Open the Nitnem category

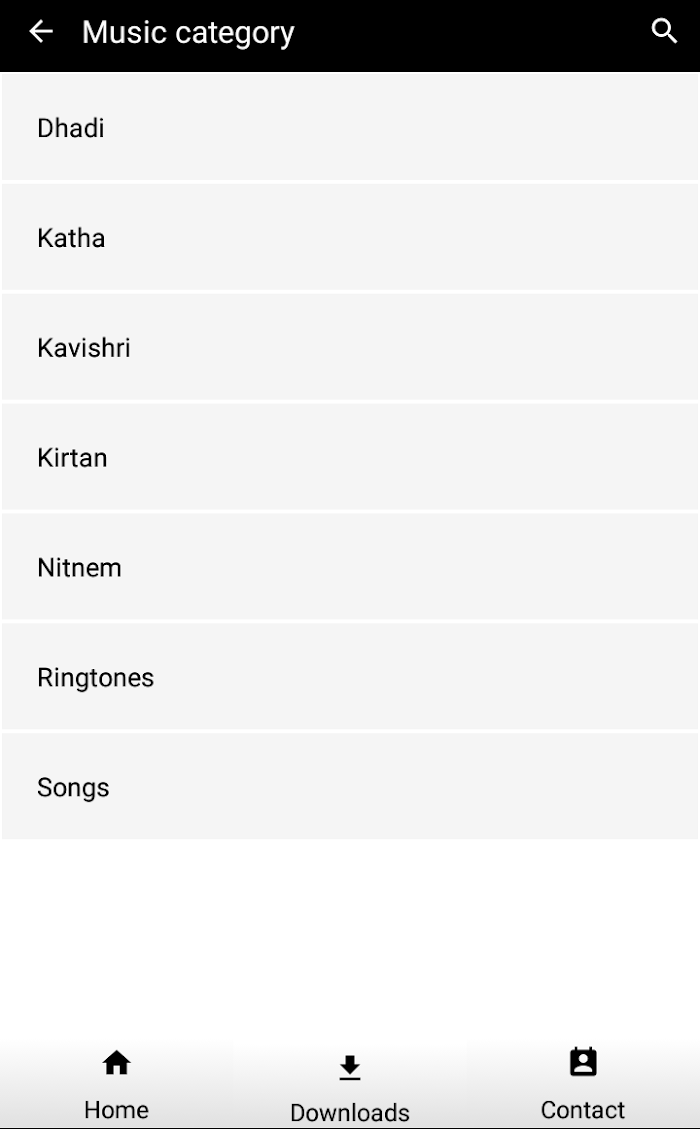[x=350, y=567]
